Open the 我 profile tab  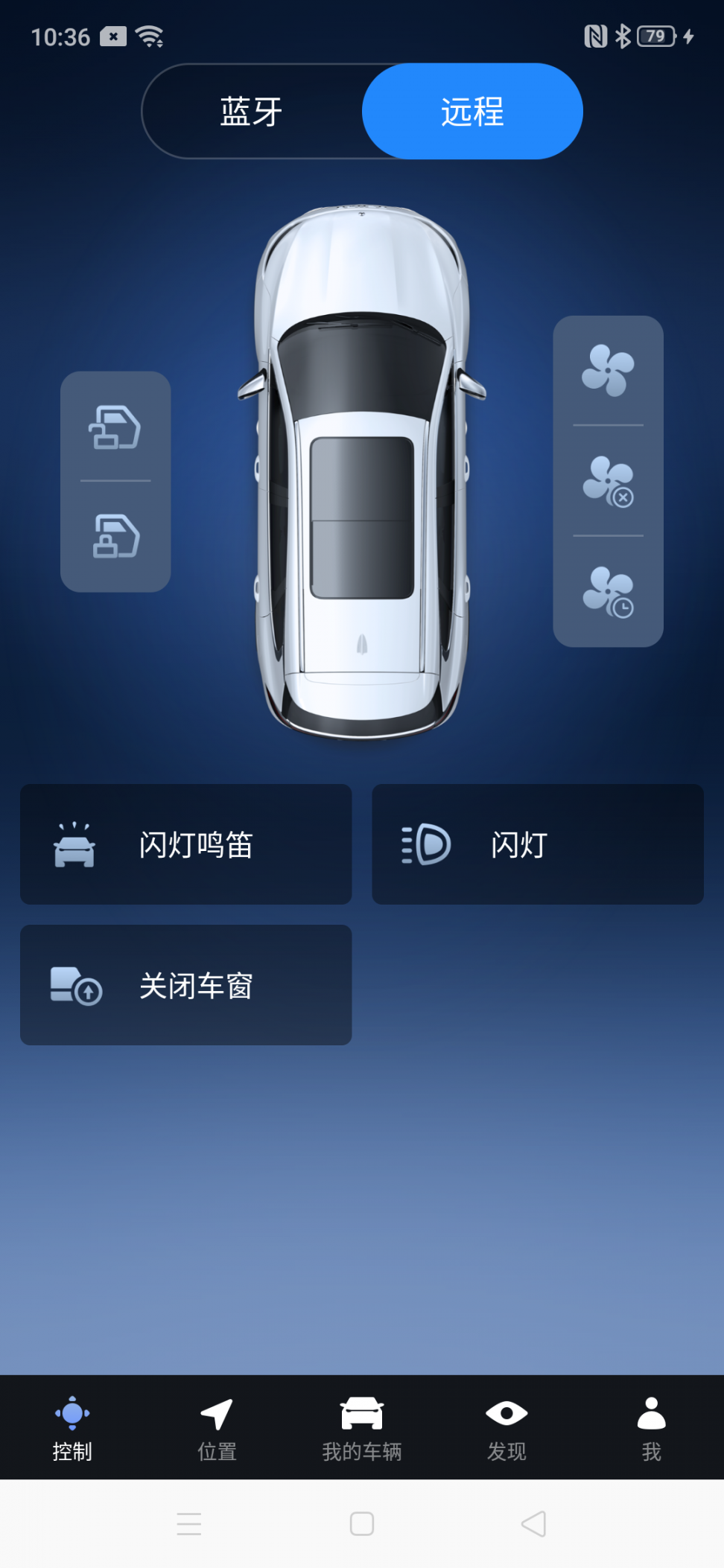651,1428
